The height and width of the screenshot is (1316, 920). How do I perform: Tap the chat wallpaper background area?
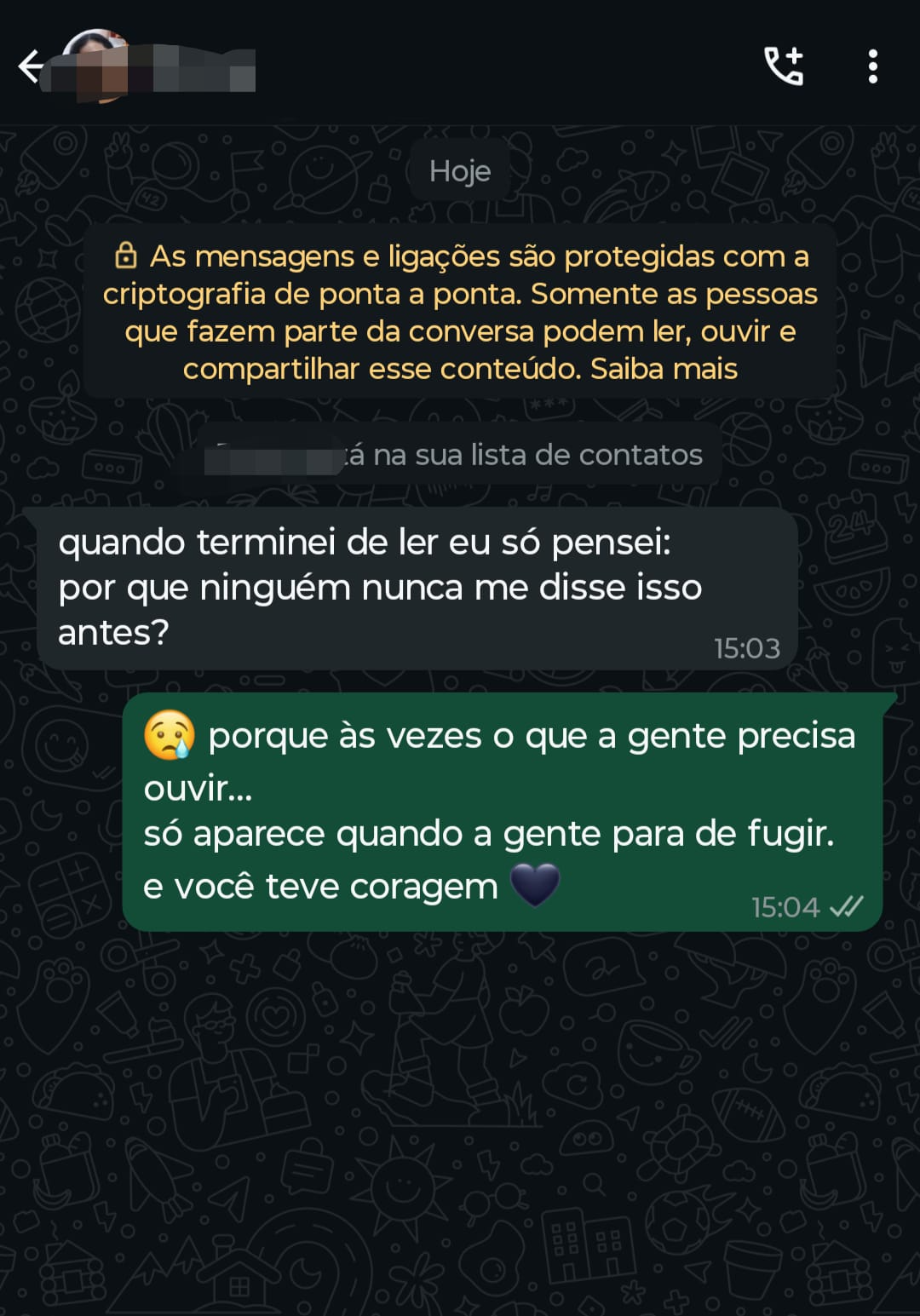[460, 1107]
